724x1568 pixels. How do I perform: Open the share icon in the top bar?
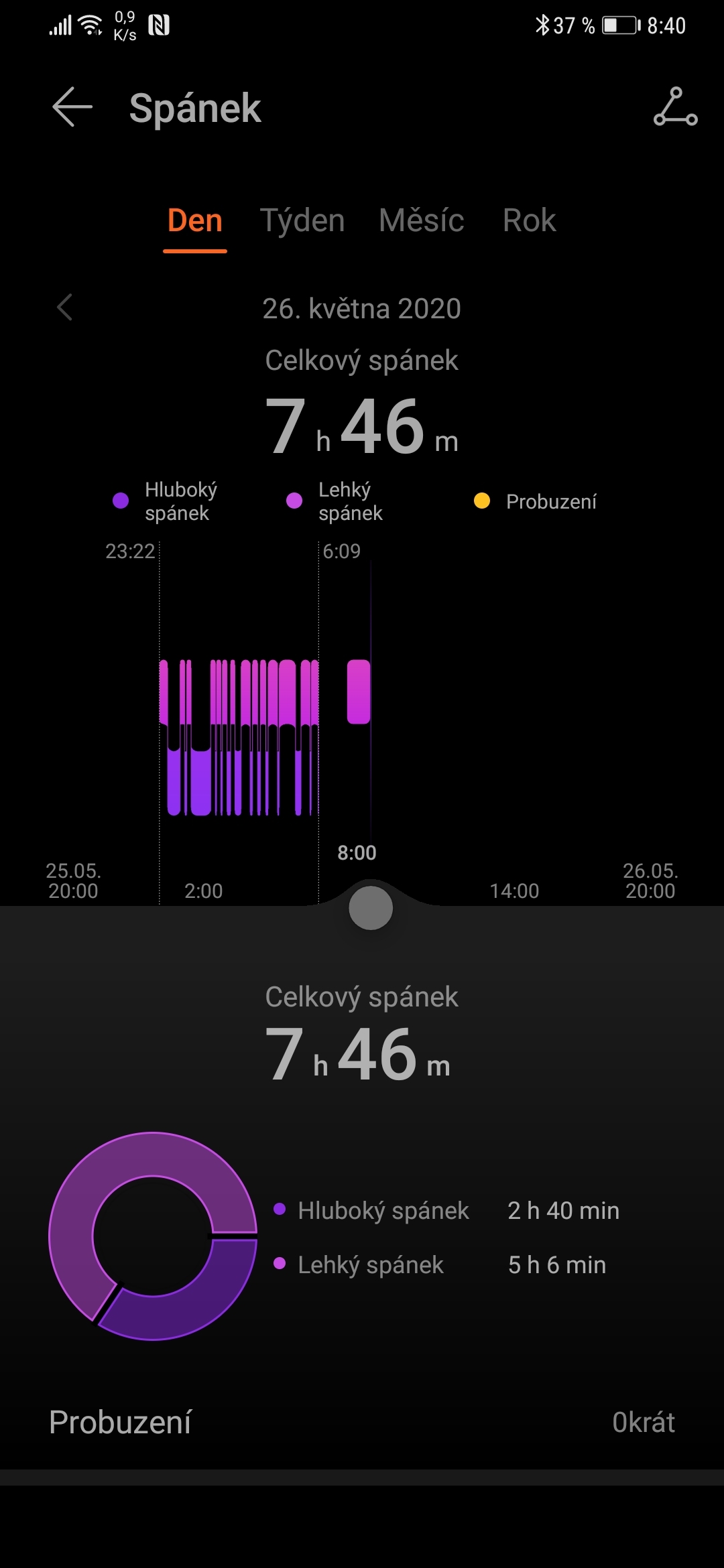tap(675, 107)
